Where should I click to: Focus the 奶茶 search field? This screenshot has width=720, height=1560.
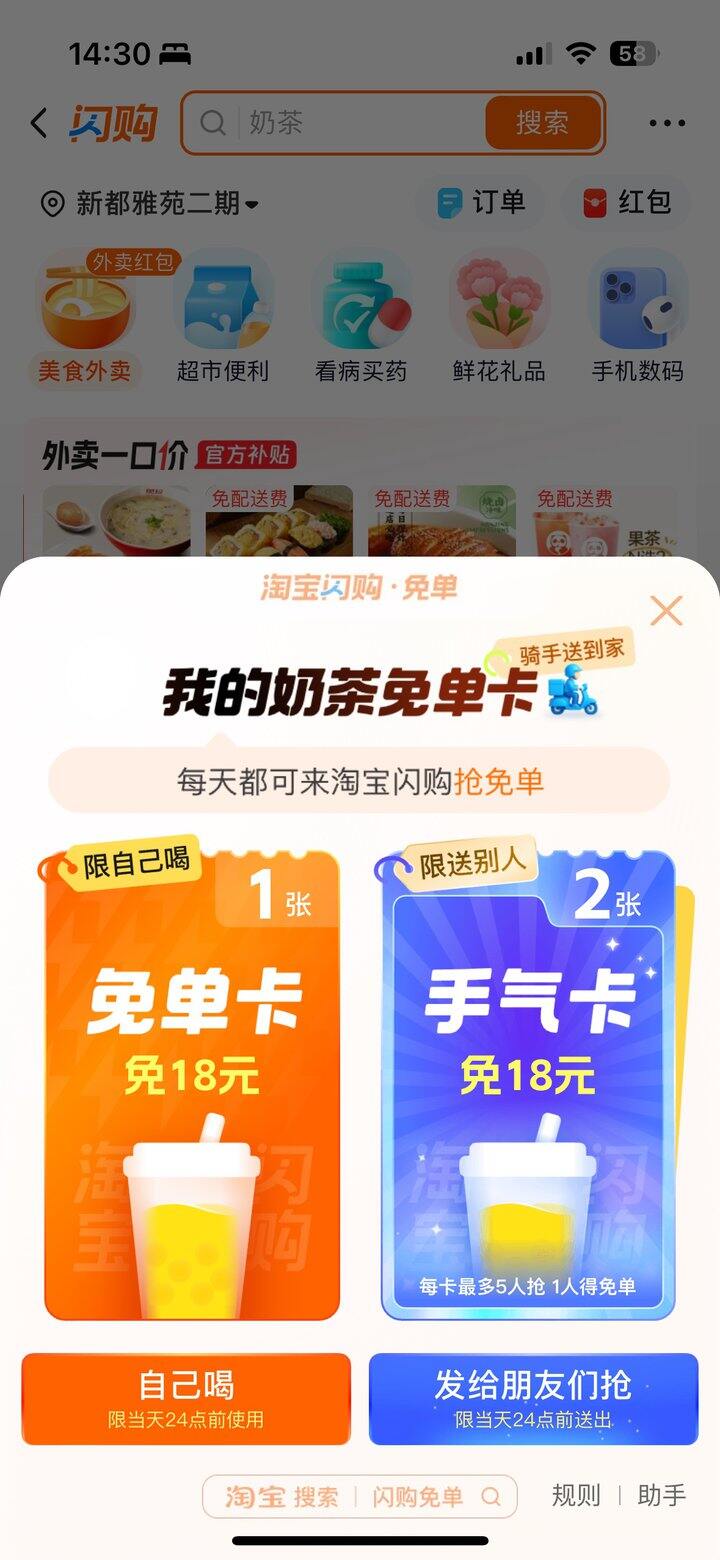(360, 123)
